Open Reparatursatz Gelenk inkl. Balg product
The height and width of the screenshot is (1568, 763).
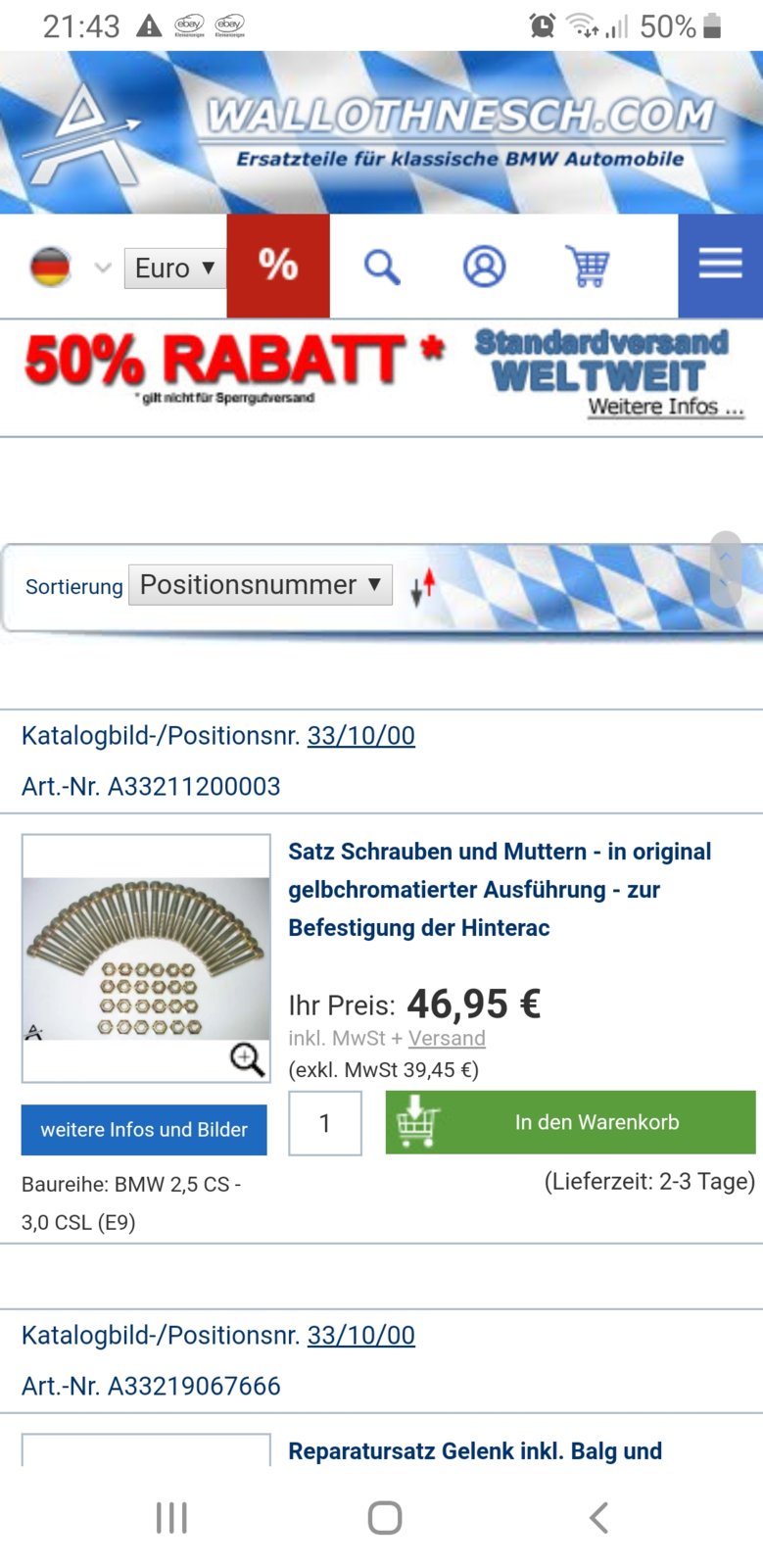pos(475,1450)
